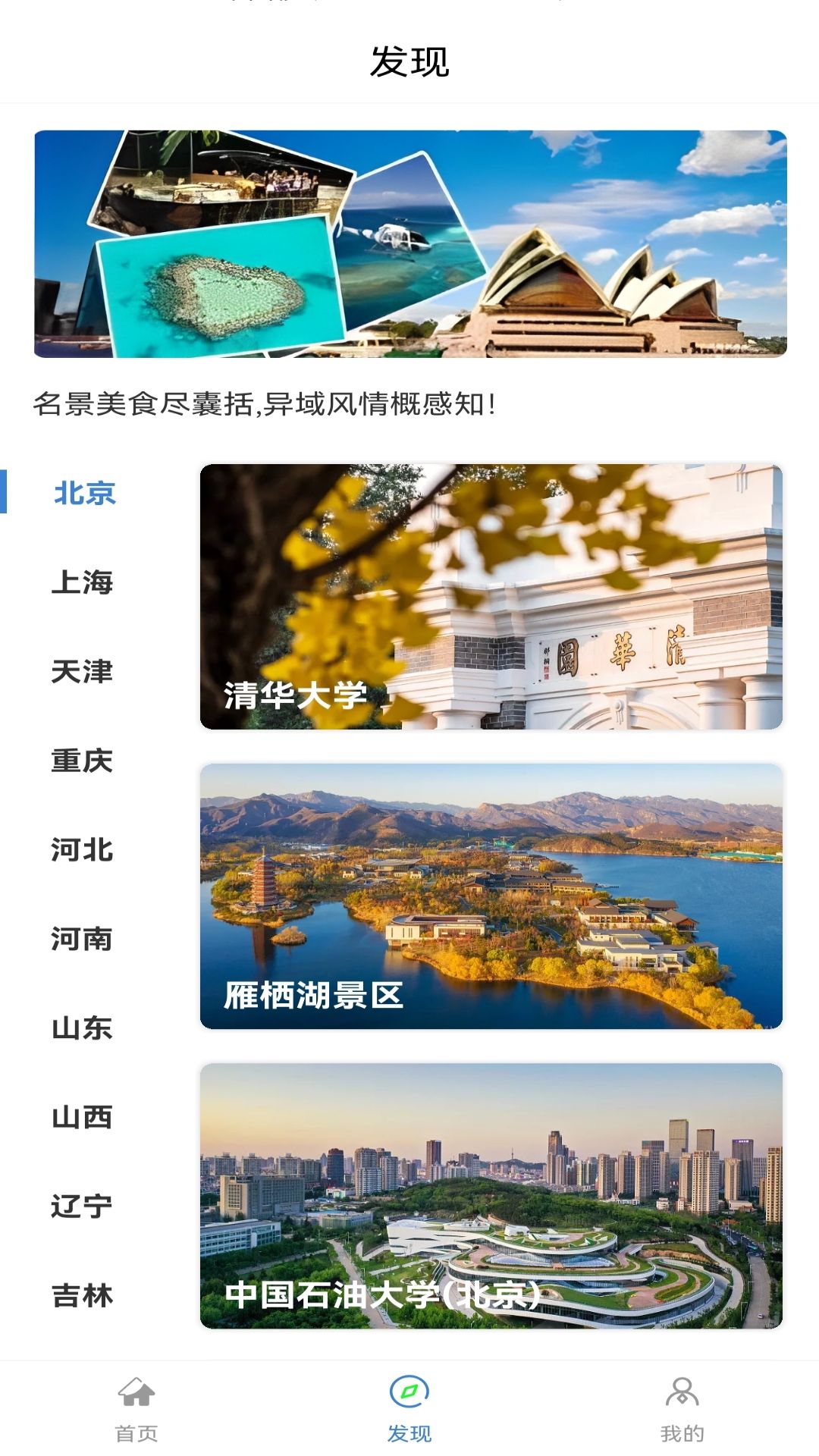Select the 河北 region

[82, 850]
